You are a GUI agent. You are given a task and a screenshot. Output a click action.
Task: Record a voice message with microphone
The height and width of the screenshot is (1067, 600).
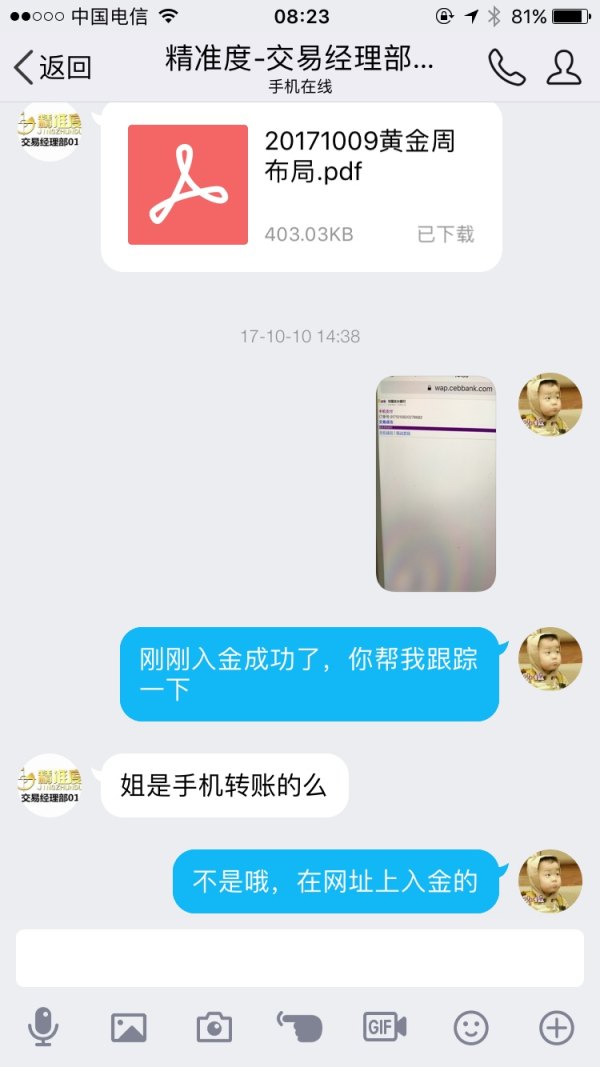point(43,1027)
